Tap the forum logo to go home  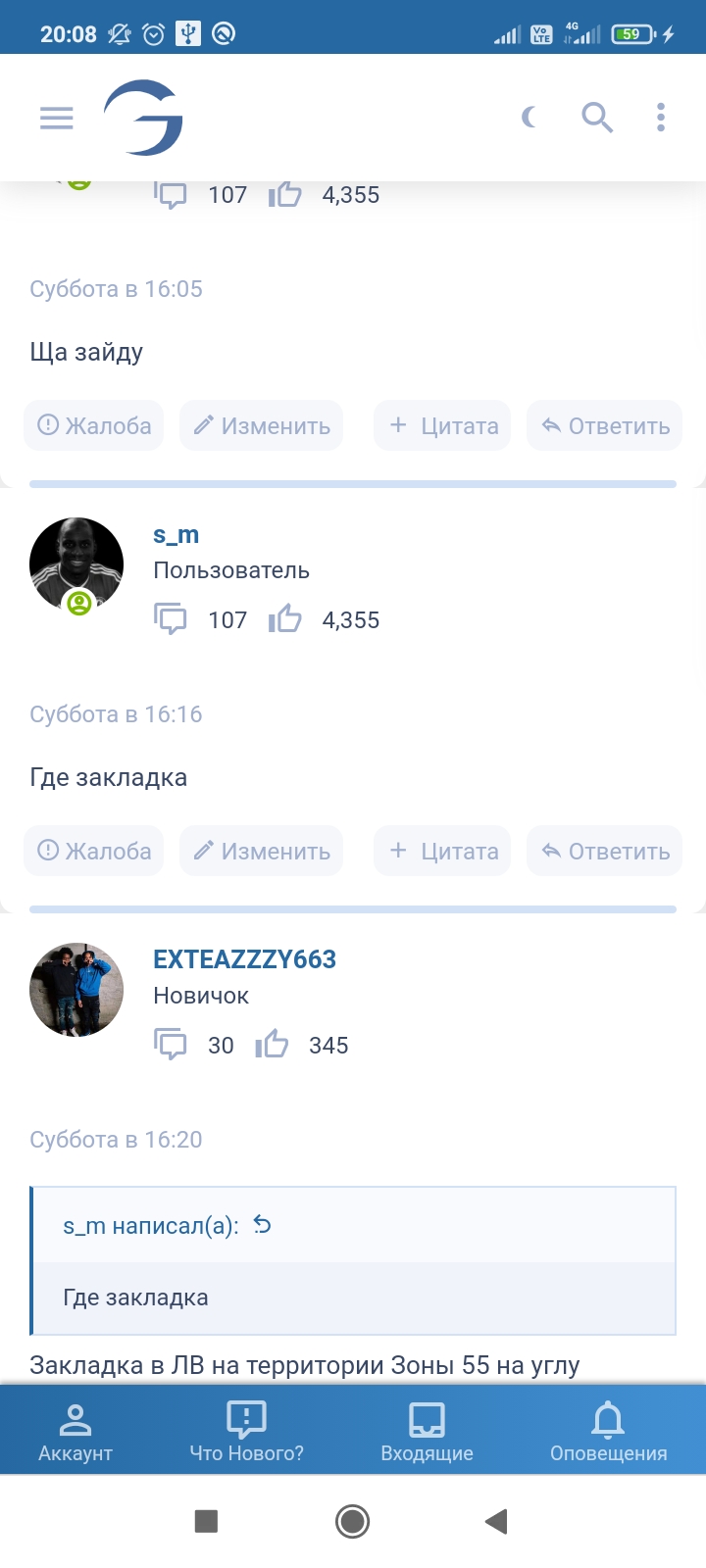coord(144,119)
